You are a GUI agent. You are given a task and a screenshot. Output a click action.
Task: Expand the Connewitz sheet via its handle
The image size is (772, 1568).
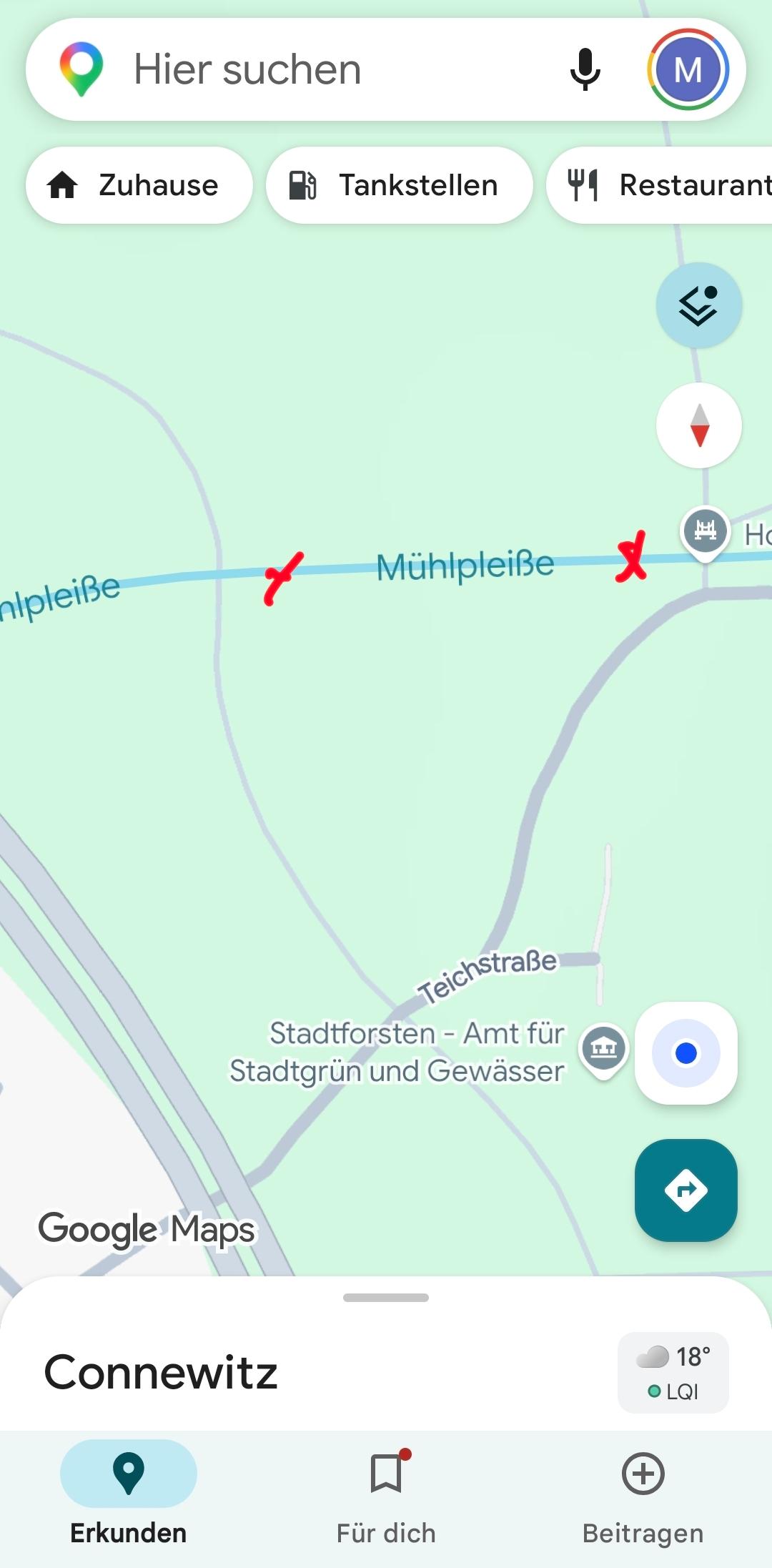tap(386, 1298)
